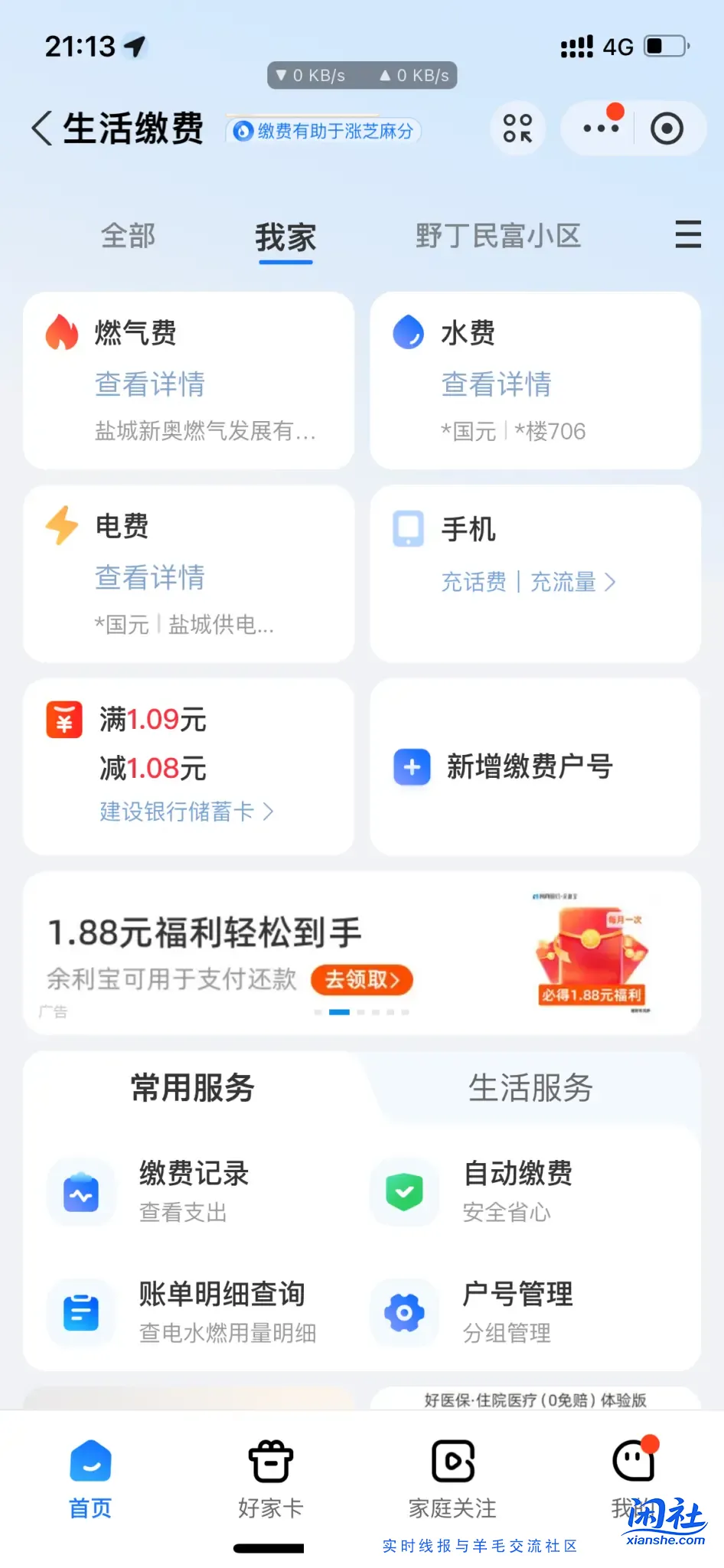Open the 水费 details card

pyautogui.click(x=535, y=381)
